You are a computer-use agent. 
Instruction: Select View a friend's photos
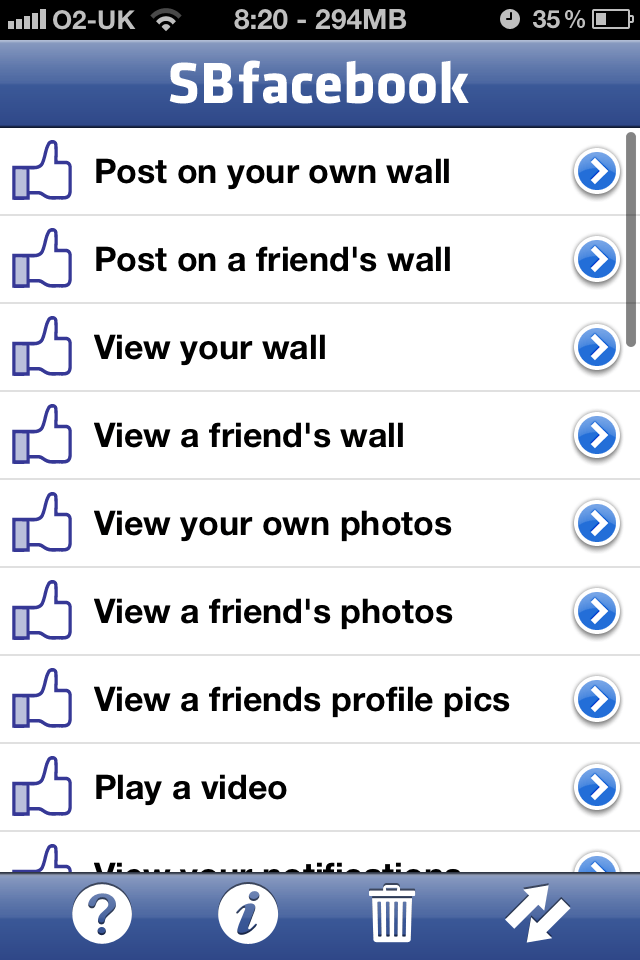click(273, 612)
